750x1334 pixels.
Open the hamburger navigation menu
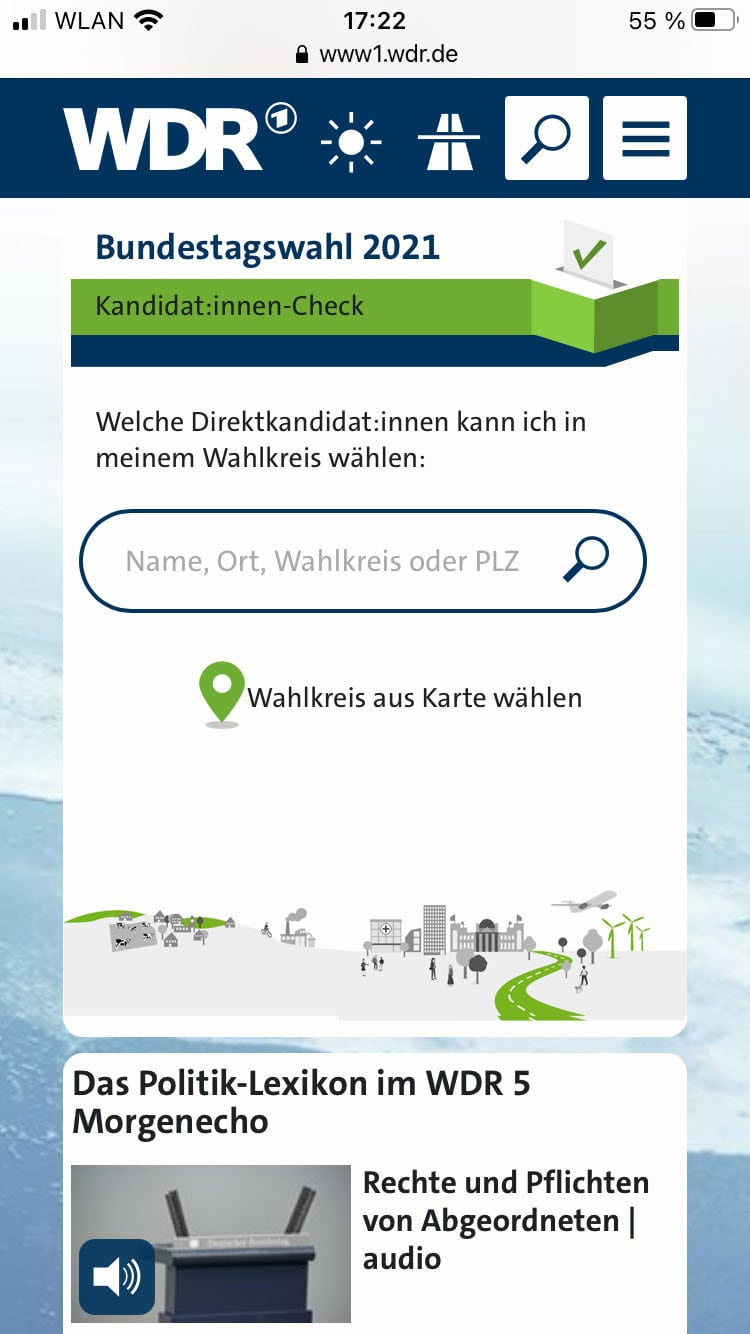[645, 138]
